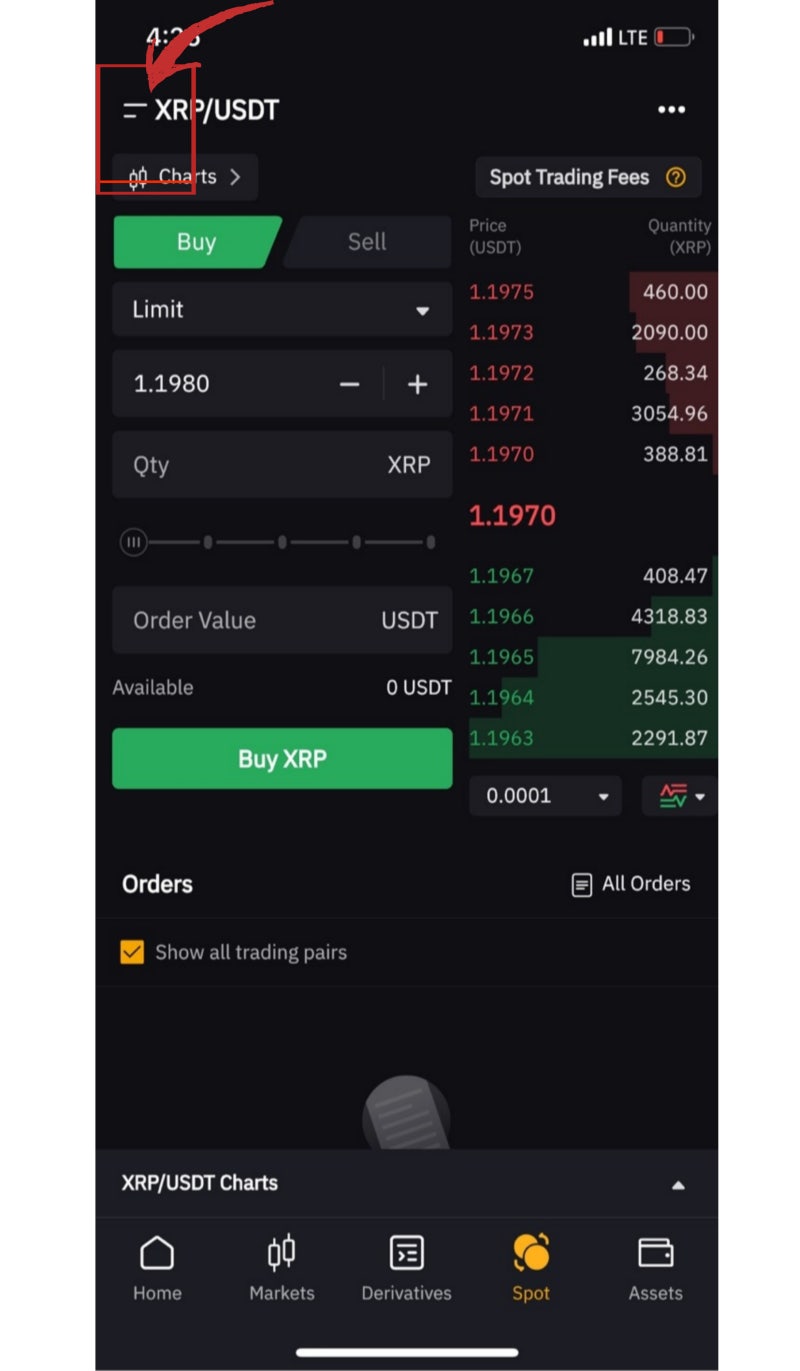The width and height of the screenshot is (800, 1371).
Task: Tap the Qty XRP input field
Action: [x=282, y=465]
